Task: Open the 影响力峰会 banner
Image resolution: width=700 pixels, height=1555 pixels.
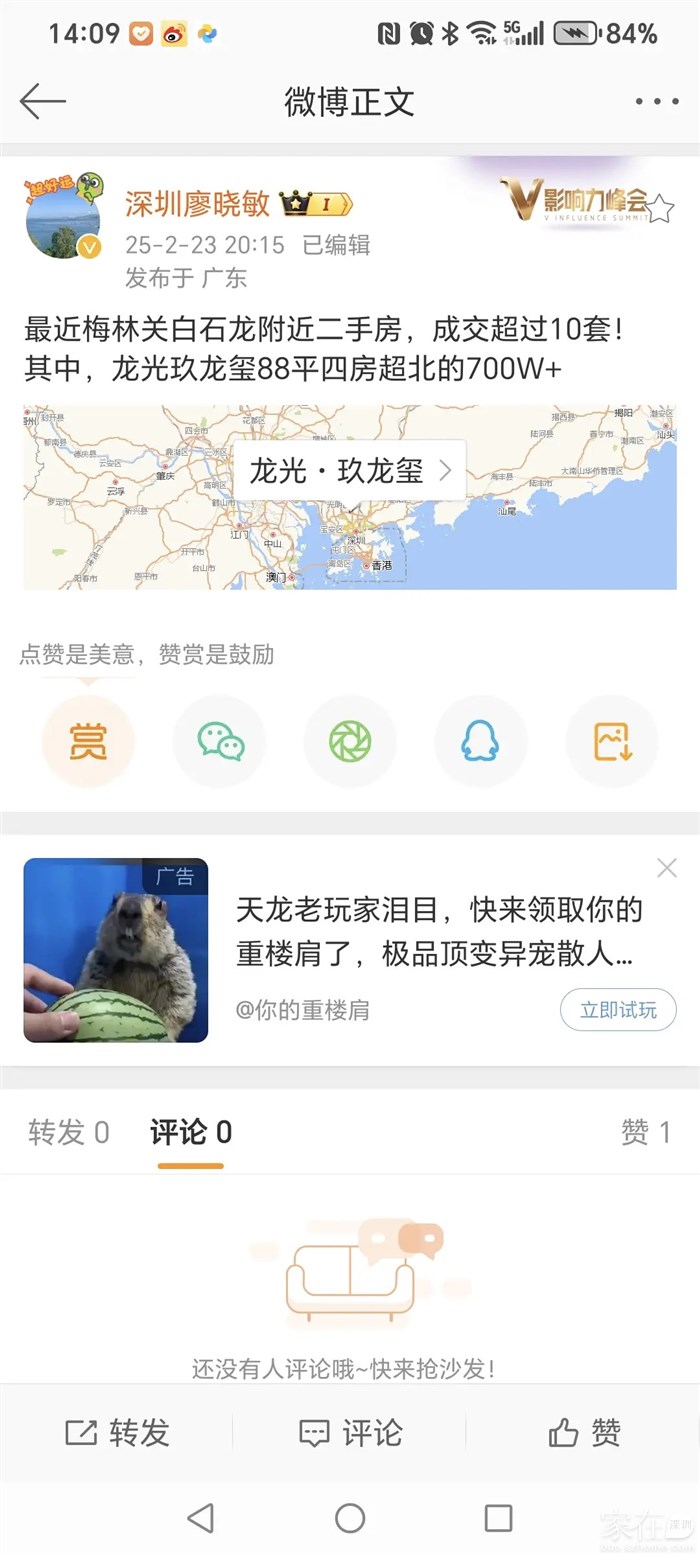Action: click(575, 200)
